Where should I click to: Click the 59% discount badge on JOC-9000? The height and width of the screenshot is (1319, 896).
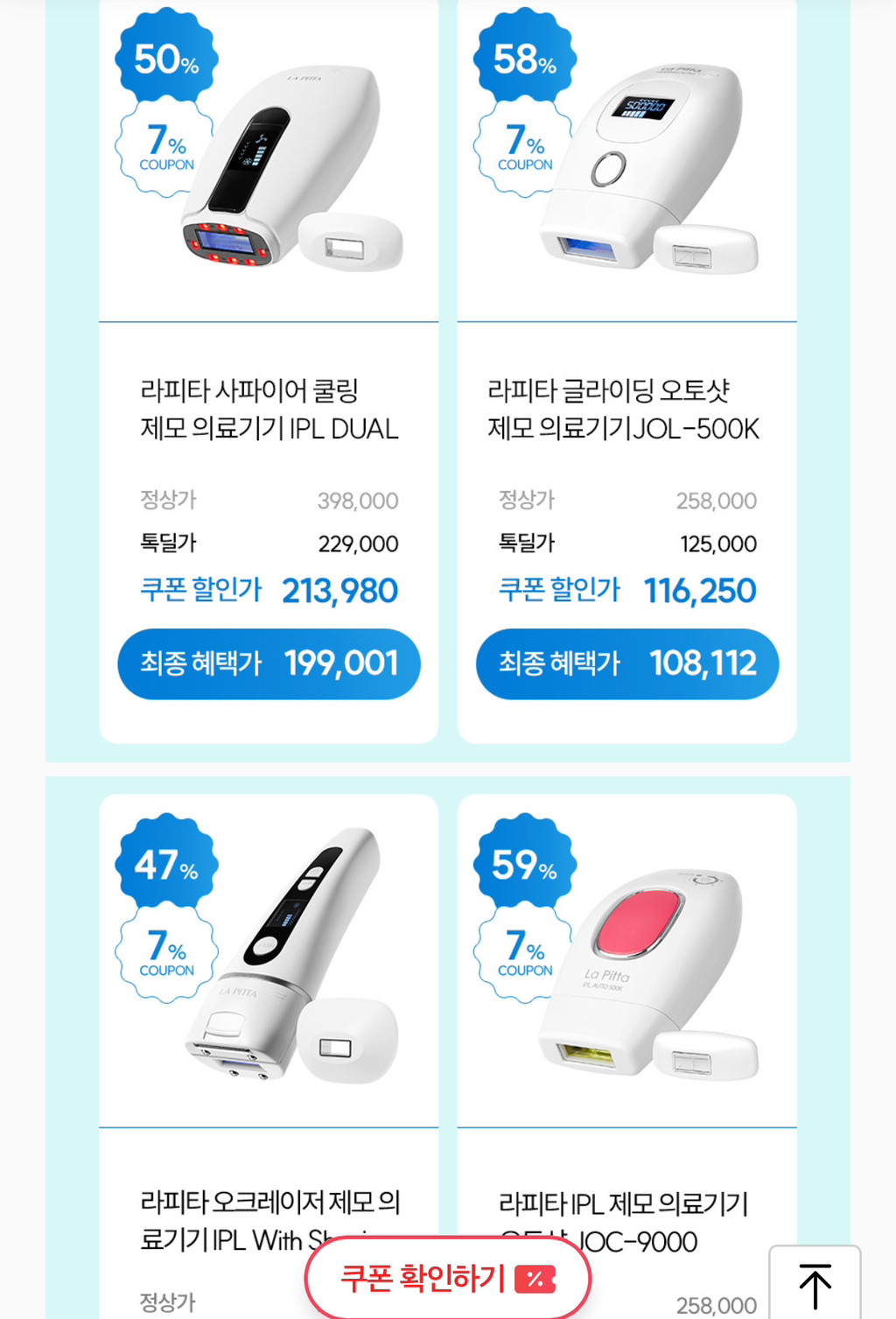point(523,866)
